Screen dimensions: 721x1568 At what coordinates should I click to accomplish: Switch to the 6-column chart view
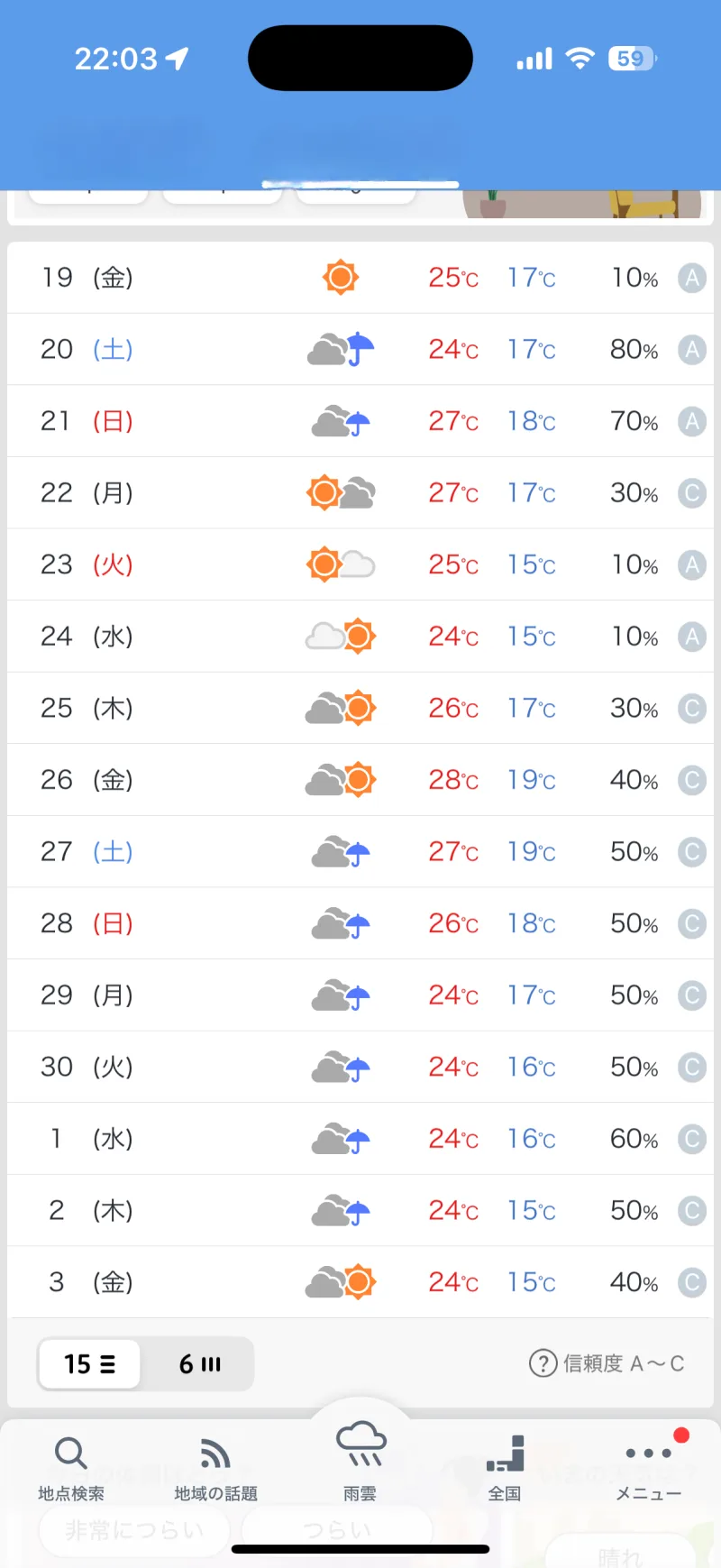tap(199, 1364)
